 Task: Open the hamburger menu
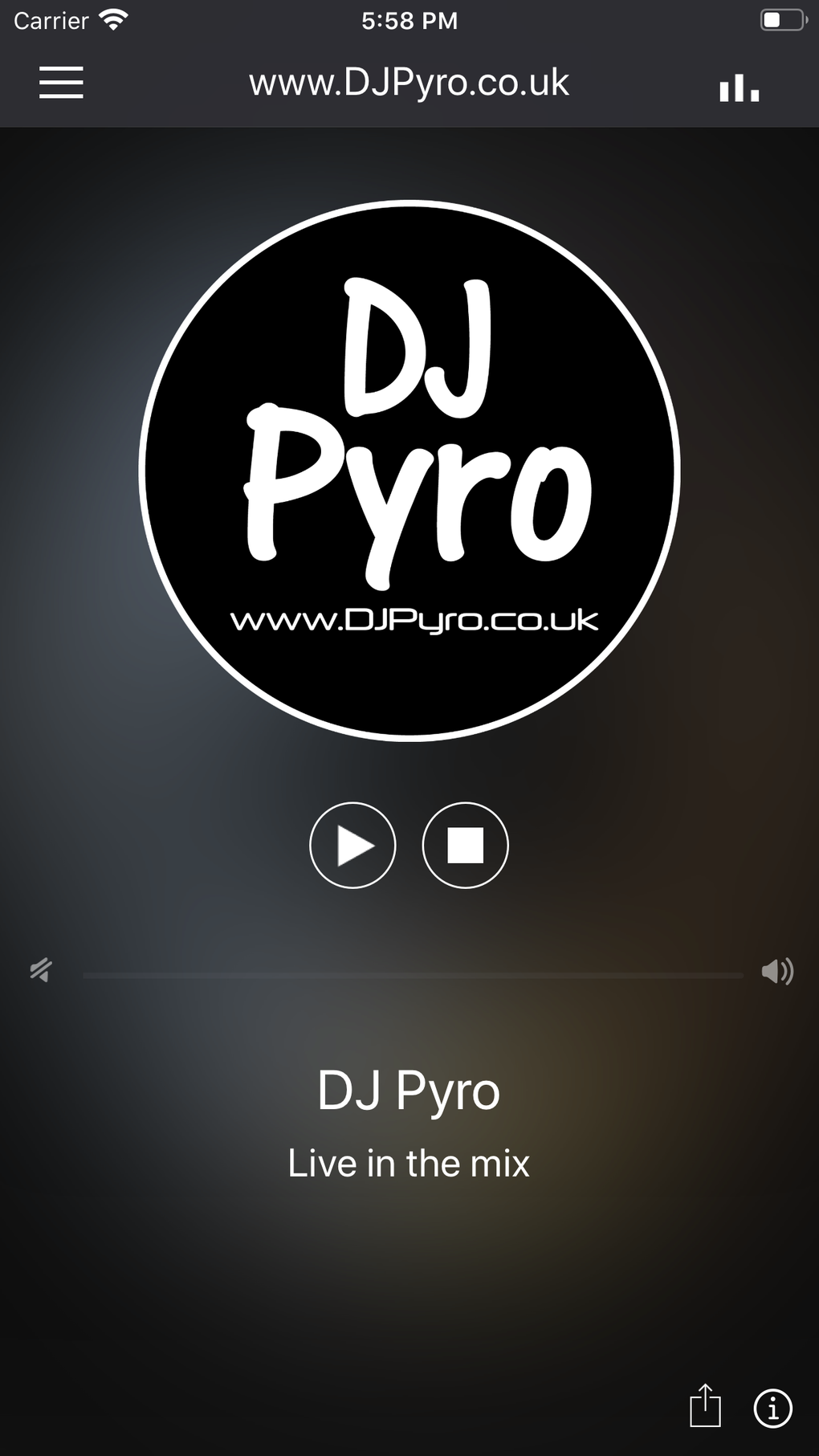pyautogui.click(x=61, y=83)
